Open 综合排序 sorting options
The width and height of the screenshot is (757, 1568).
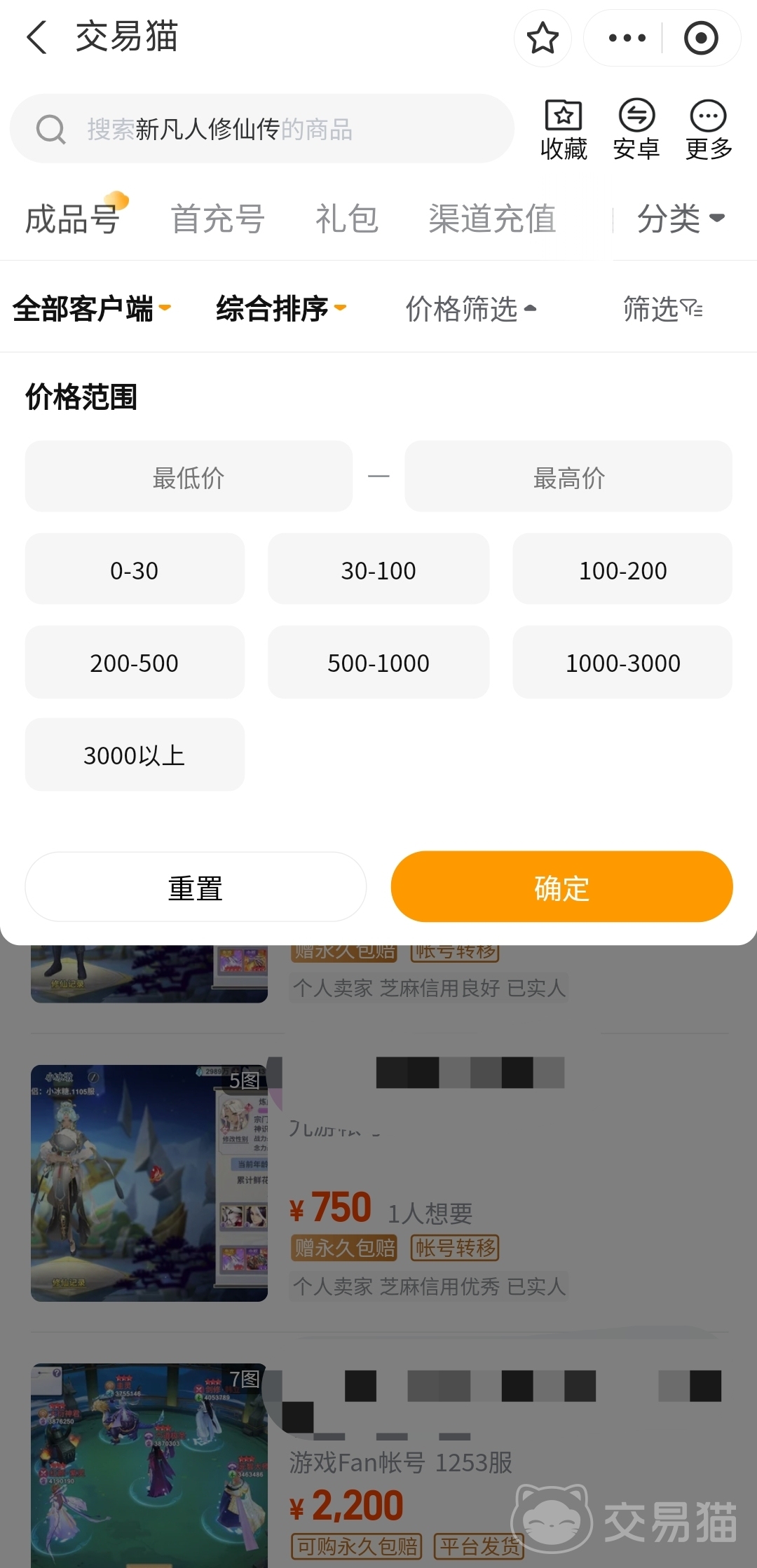280,308
